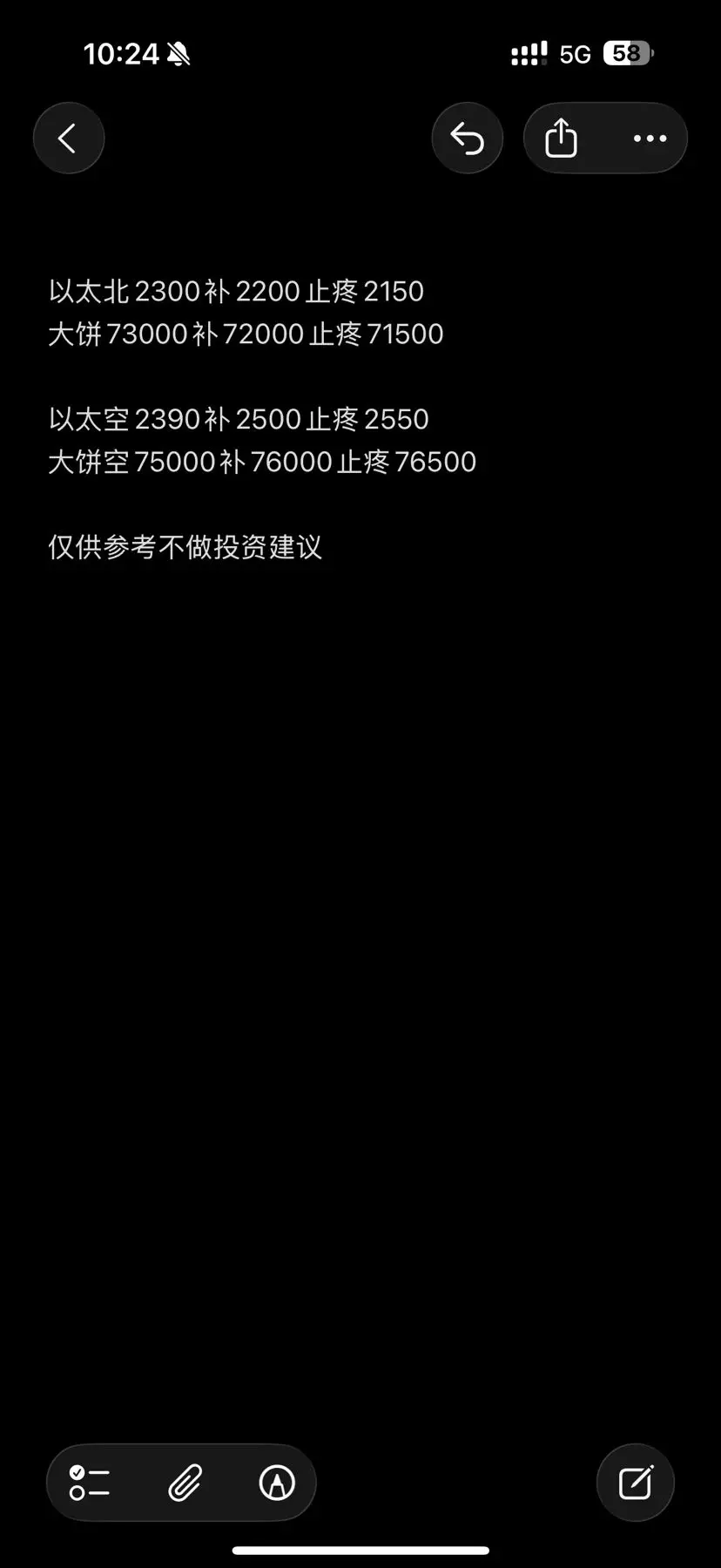721x1568 pixels.
Task: Tap the line starting with 大饼 73000
Action: [x=245, y=334]
